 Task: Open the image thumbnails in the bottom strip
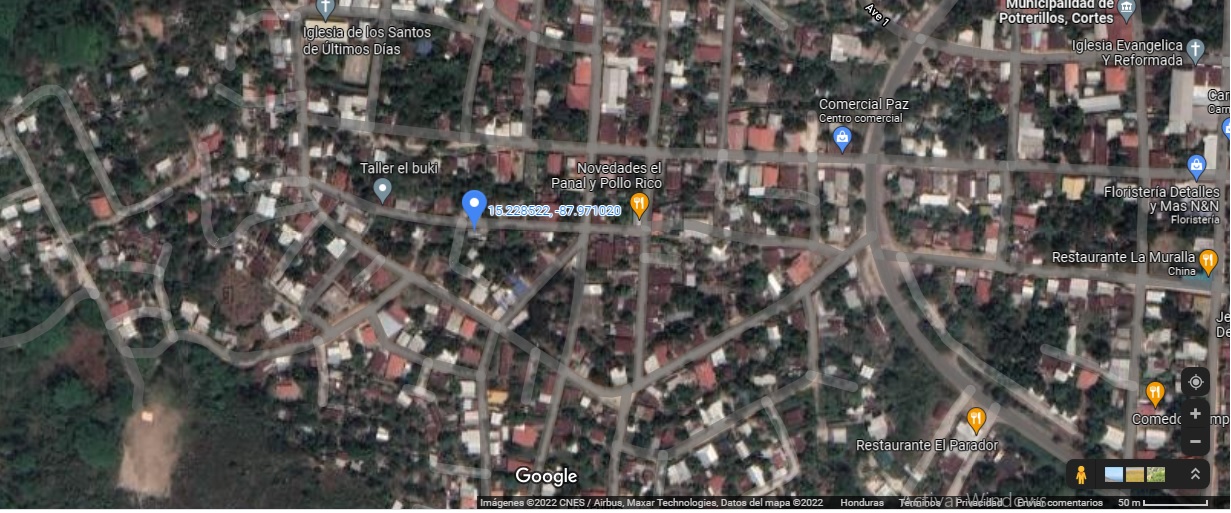click(1135, 474)
